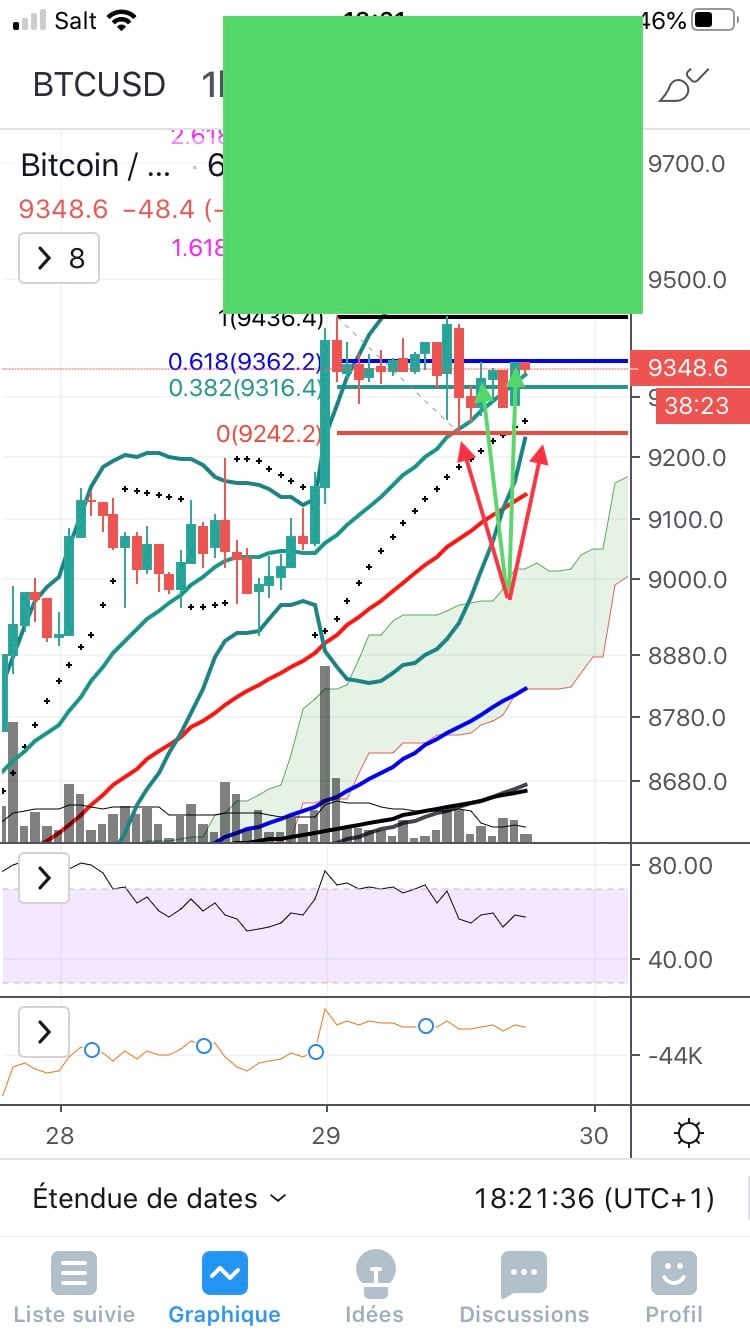The width and height of the screenshot is (750, 1334).
Task: Expand the bottom indicator pane legend
Action: coord(44,1031)
